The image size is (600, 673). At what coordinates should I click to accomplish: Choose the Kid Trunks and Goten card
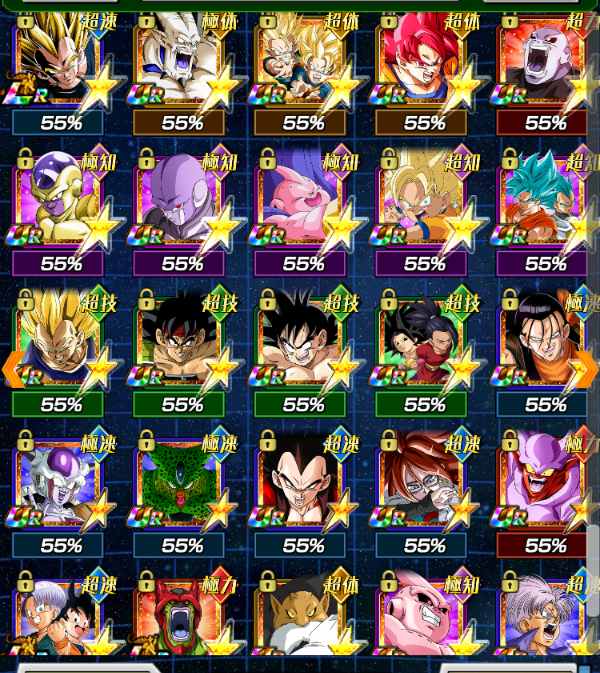coord(58,615)
